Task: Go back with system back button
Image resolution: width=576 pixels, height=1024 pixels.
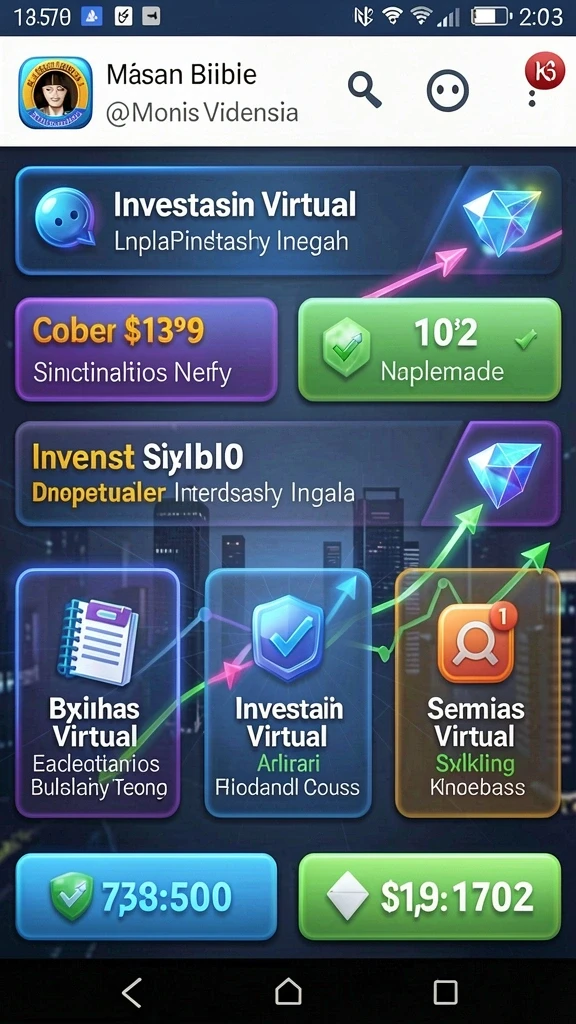Action: 133,993
